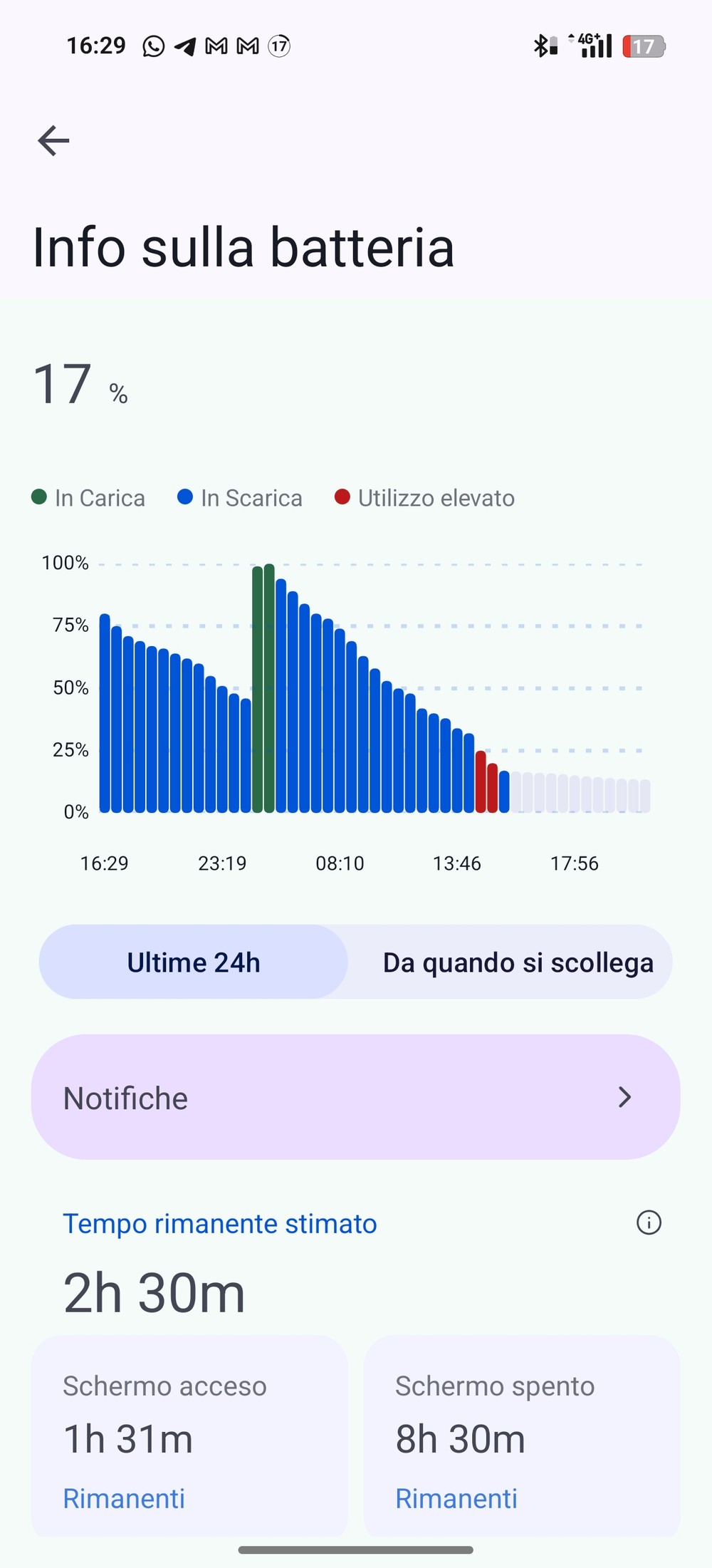Select the Ultime 24h tab
Screen dimensions: 712x1568
point(194,962)
